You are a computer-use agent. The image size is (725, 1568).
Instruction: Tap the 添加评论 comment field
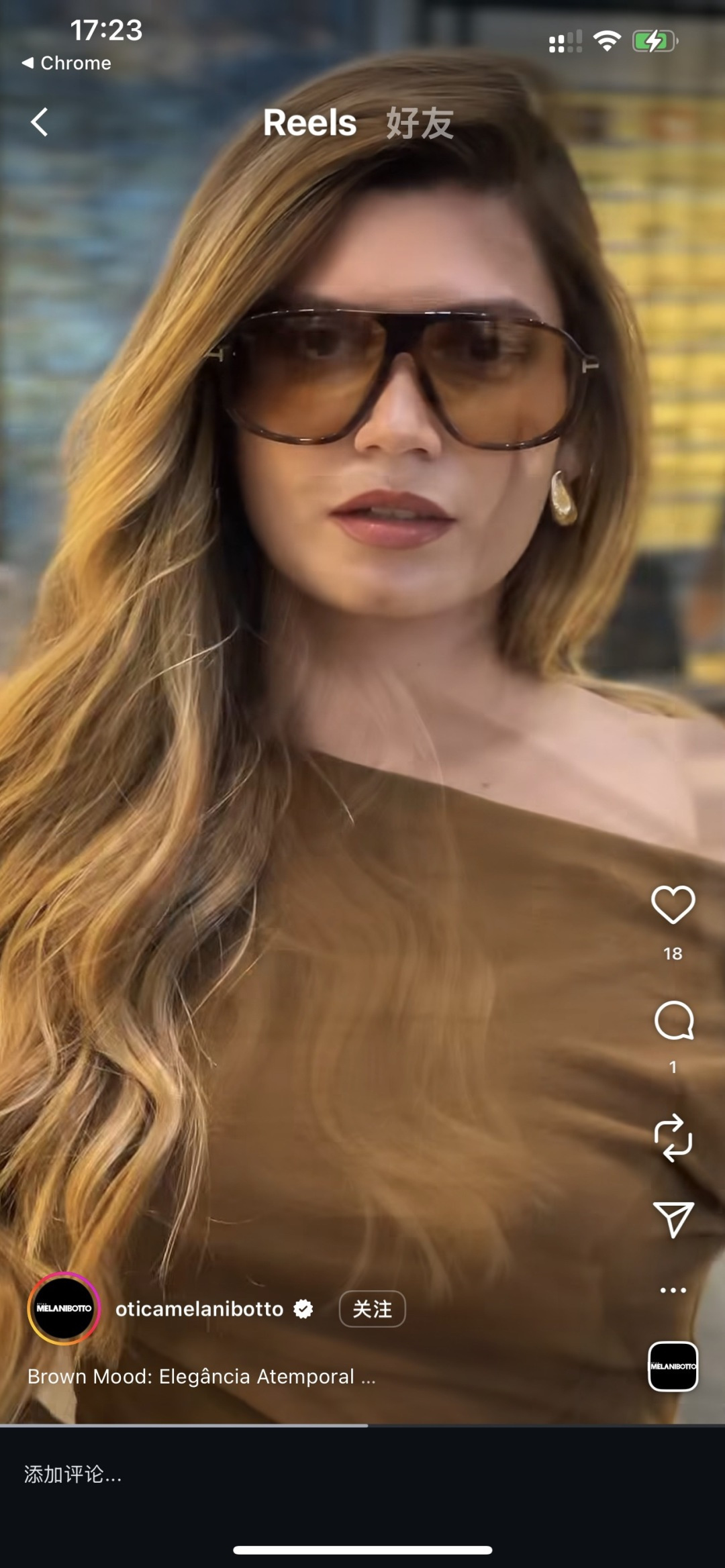(362, 1474)
